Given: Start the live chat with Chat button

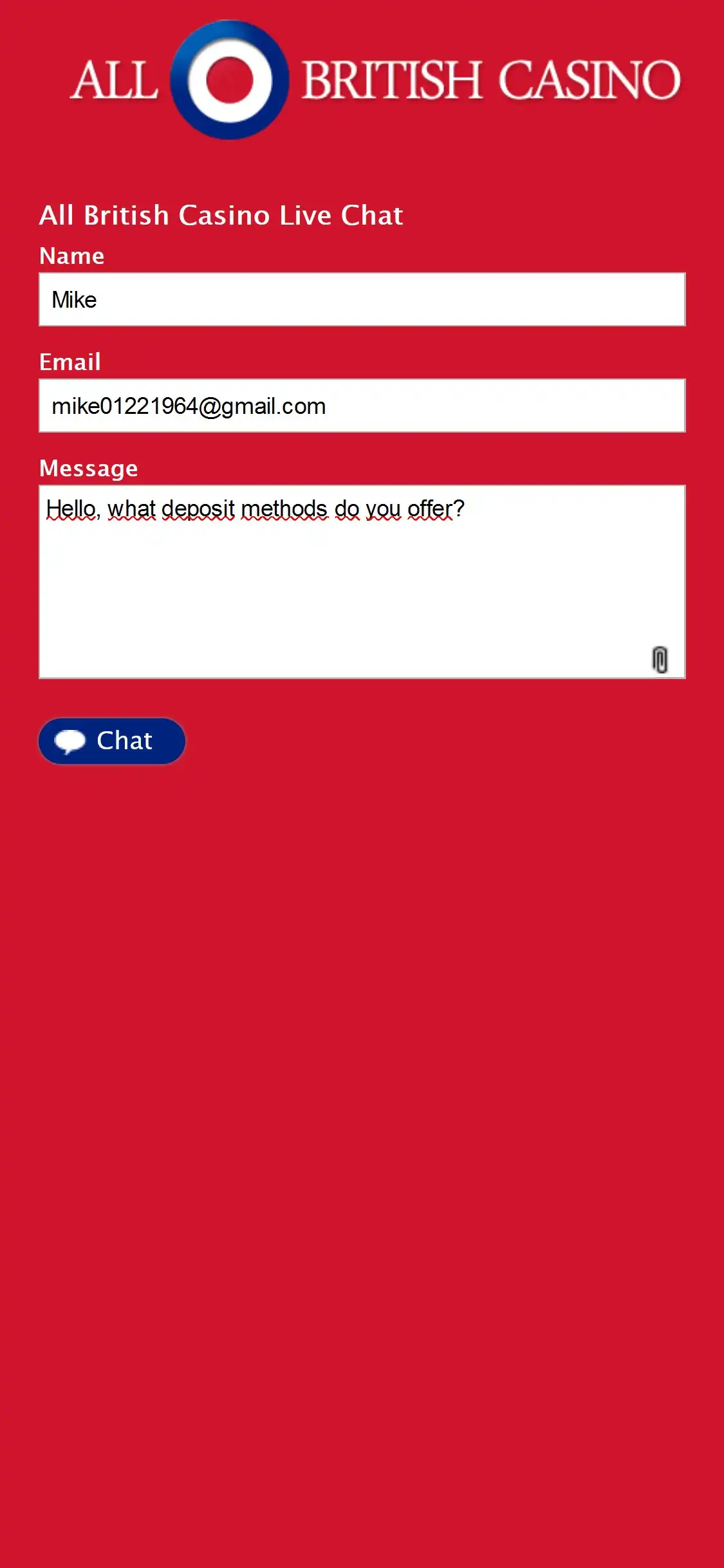Looking at the screenshot, I should [x=112, y=741].
